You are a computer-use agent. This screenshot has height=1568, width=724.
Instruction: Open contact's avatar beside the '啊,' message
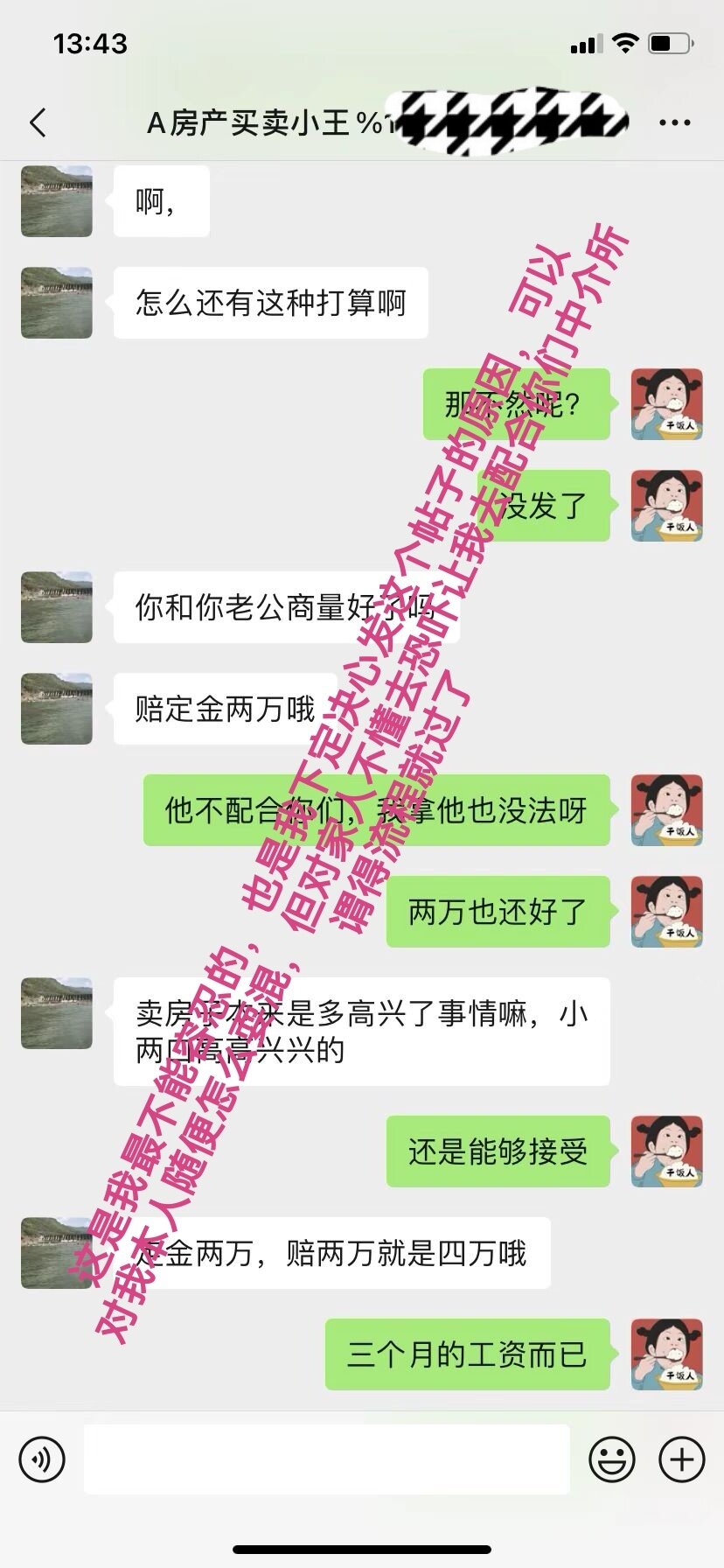[x=57, y=201]
